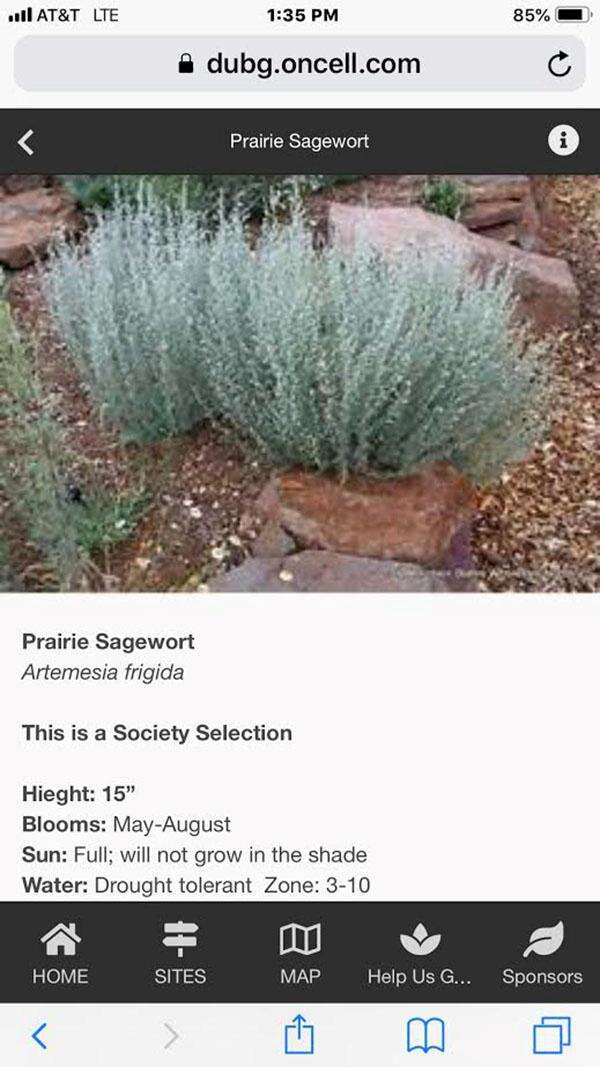The image size is (600, 1067).
Task: View the Sponsors tab
Action: click(x=541, y=953)
